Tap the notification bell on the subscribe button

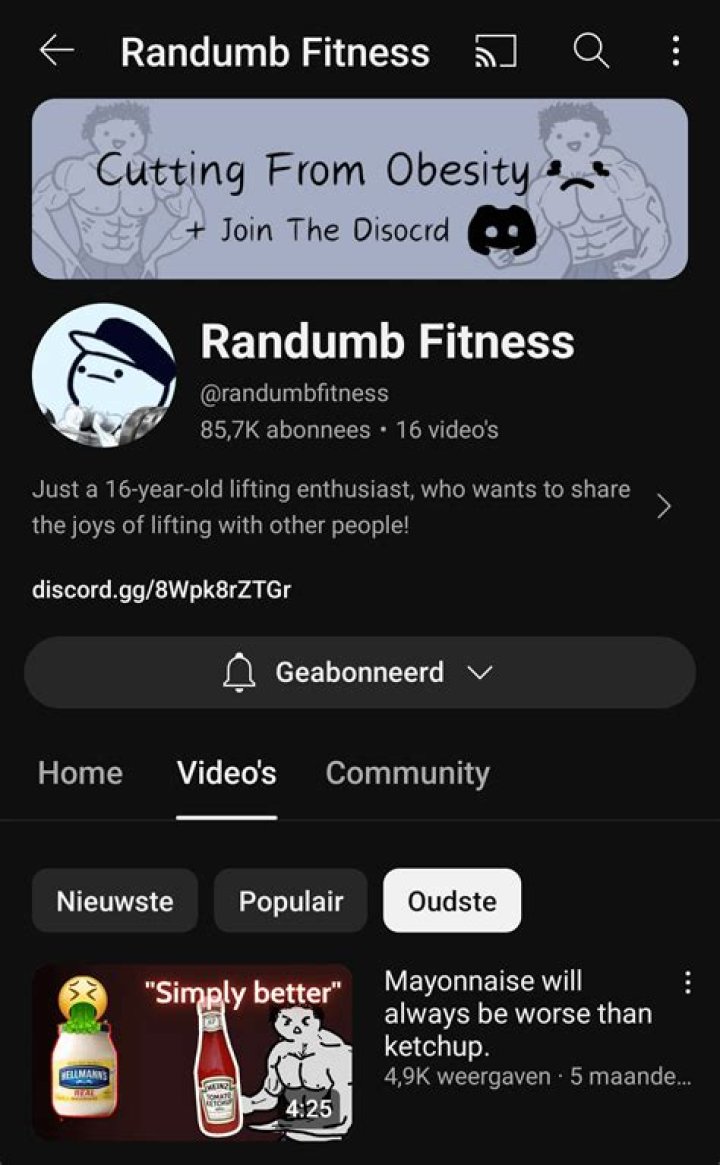point(240,672)
